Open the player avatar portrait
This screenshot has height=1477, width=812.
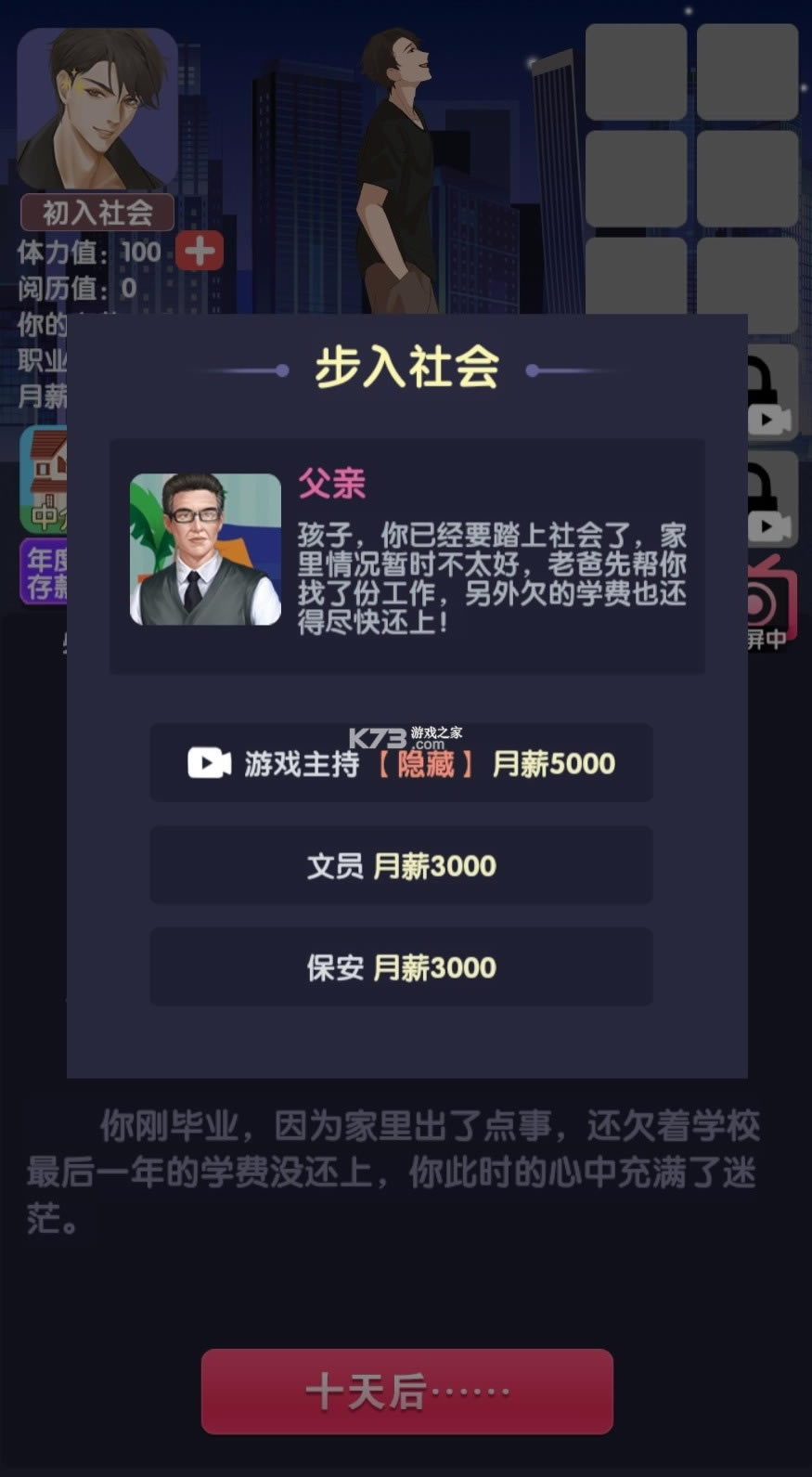pyautogui.click(x=97, y=108)
